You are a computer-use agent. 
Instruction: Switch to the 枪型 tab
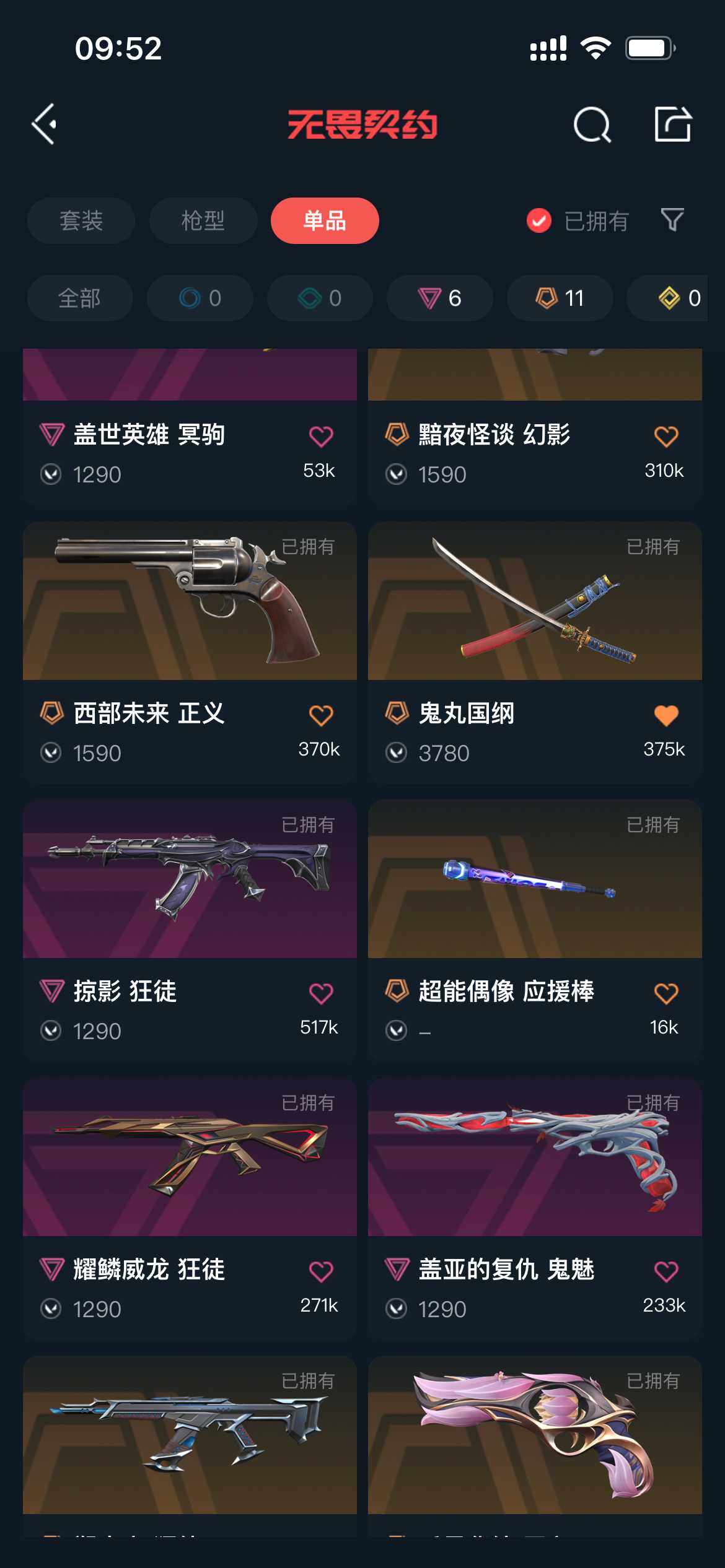coord(203,220)
